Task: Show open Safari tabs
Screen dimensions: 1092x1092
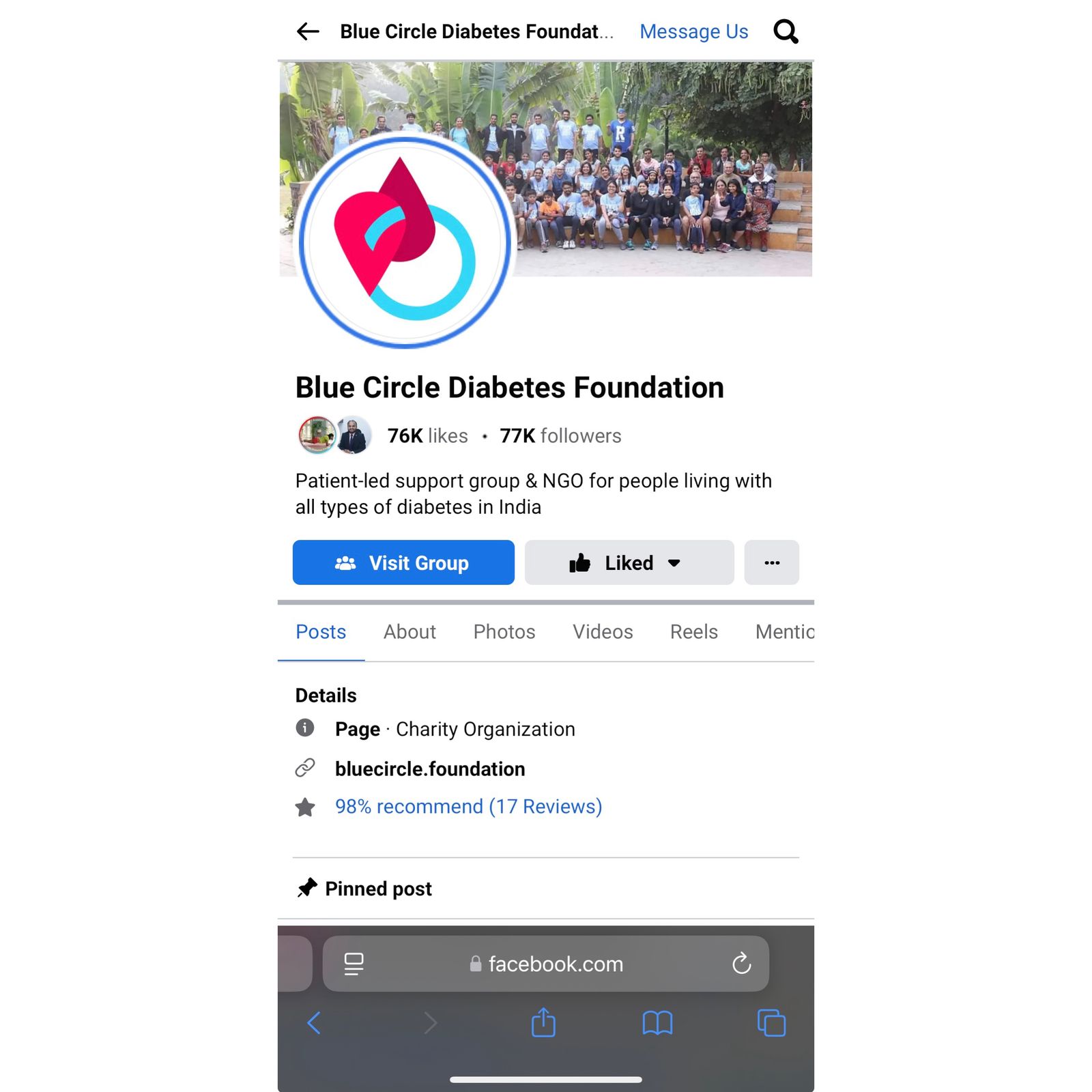Action: click(x=771, y=1022)
